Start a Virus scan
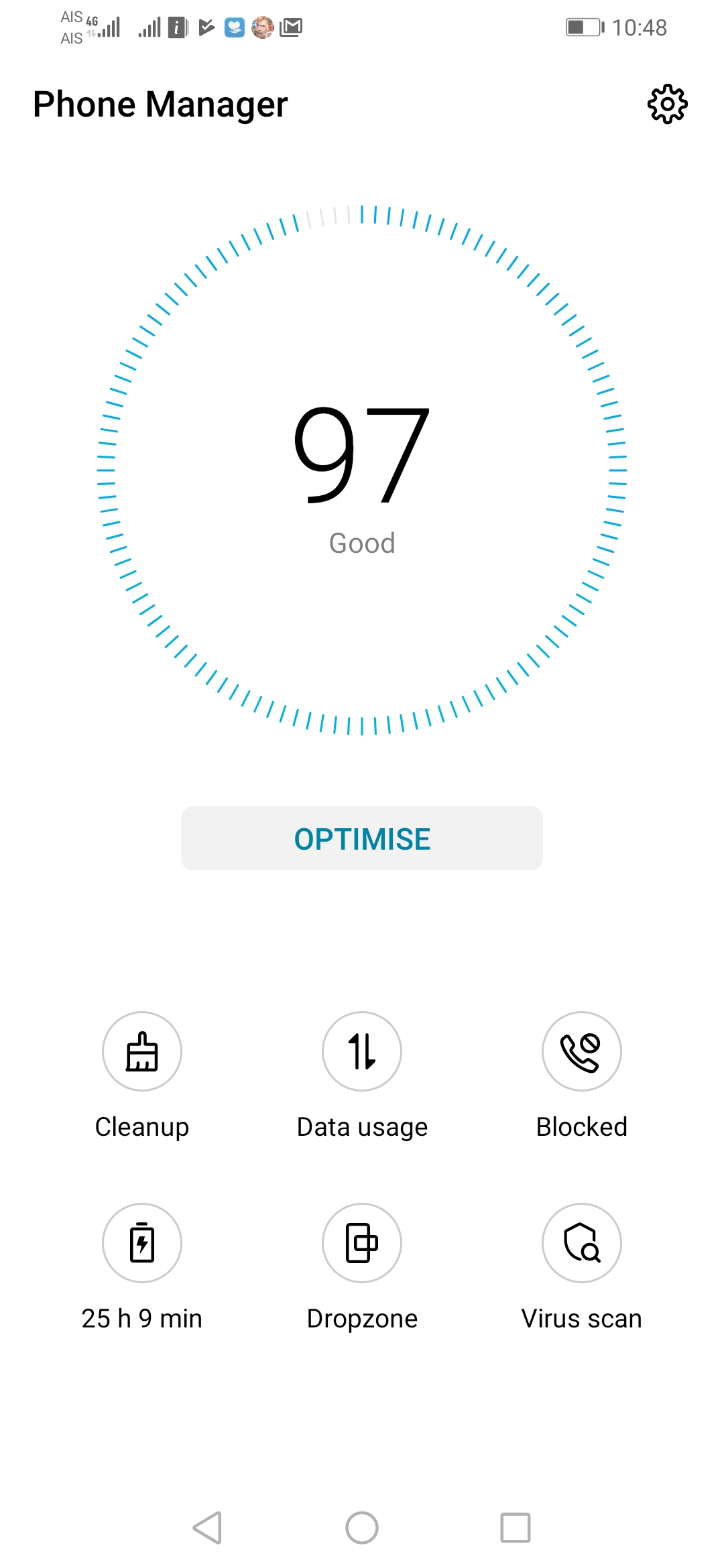 [x=581, y=1243]
